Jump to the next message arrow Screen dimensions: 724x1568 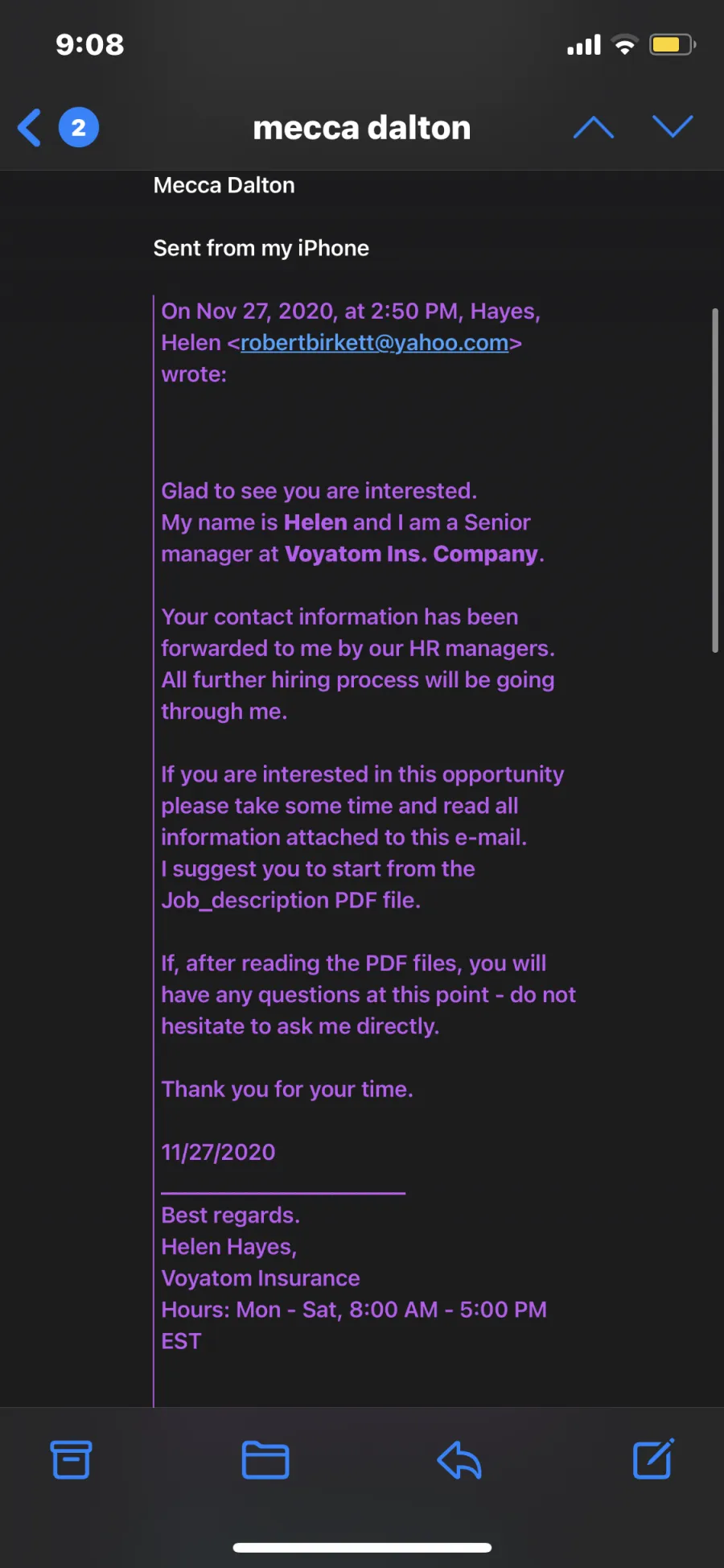pyautogui.click(x=673, y=126)
